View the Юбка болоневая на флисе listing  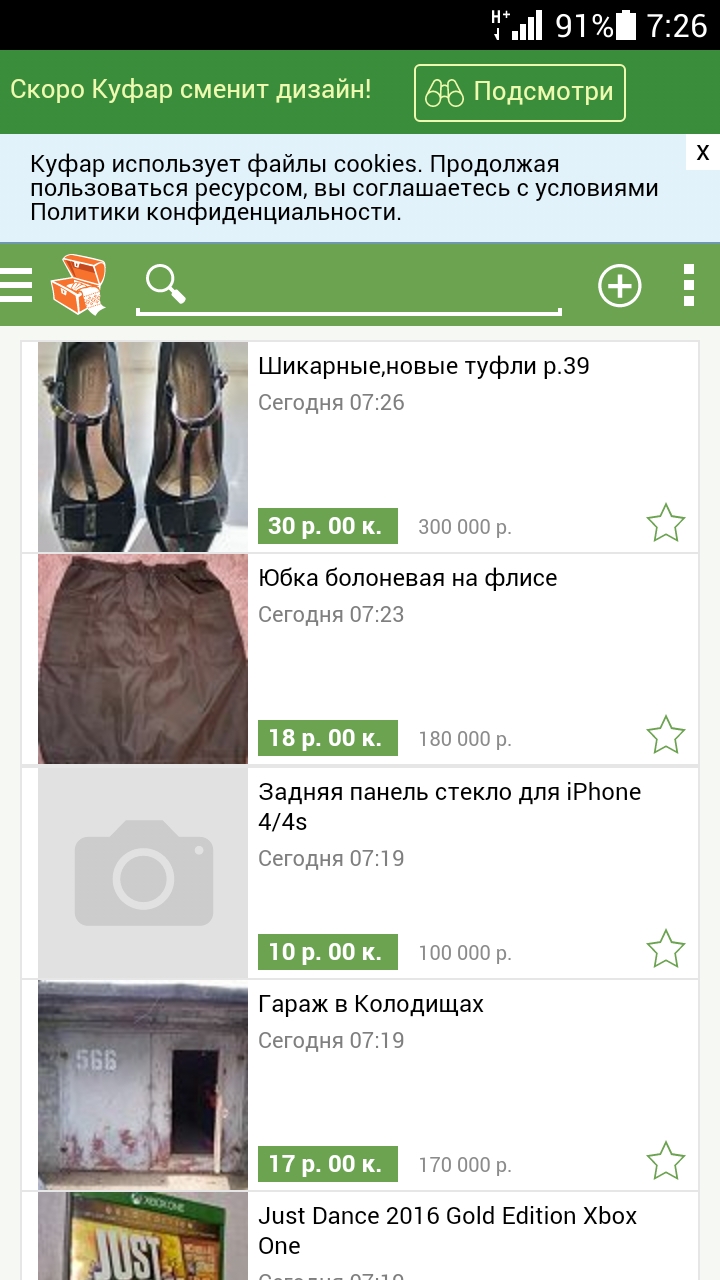(x=407, y=579)
